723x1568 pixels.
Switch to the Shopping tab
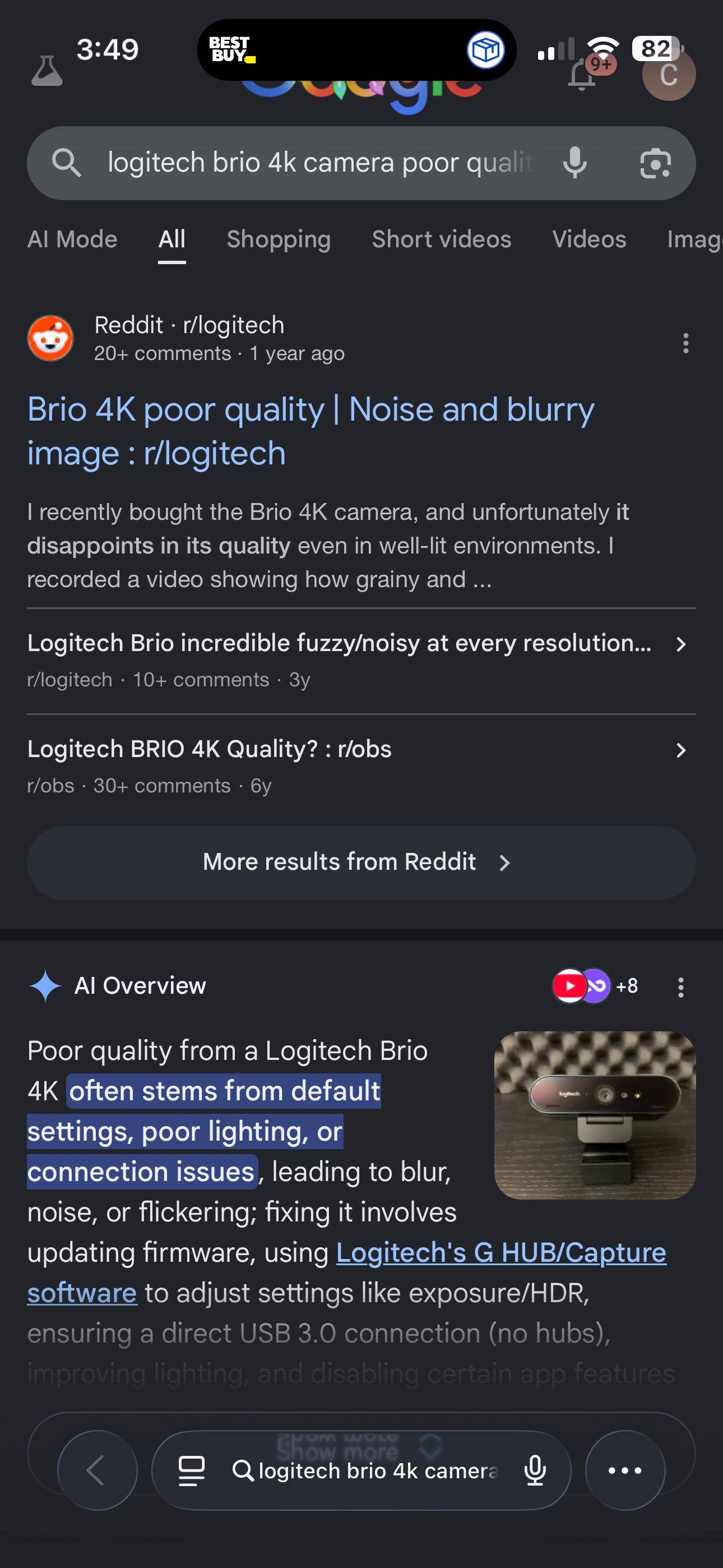(278, 239)
